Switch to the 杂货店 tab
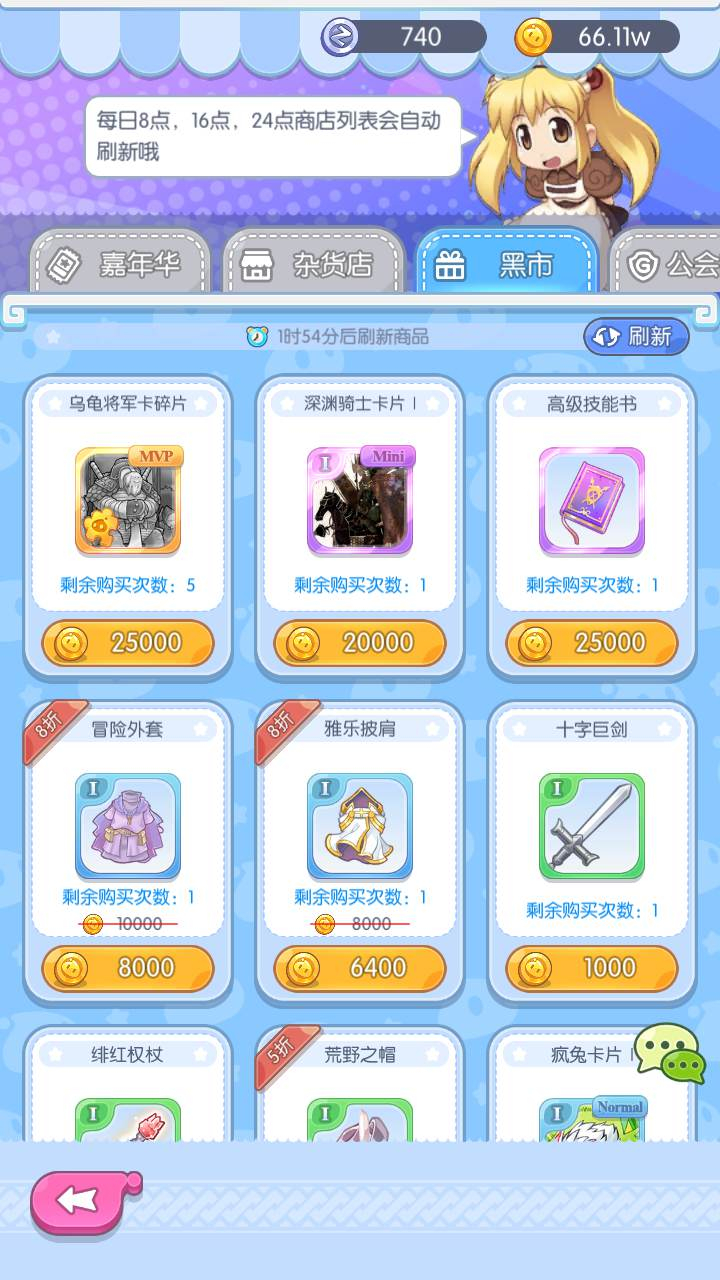720x1280 pixels. (x=314, y=264)
